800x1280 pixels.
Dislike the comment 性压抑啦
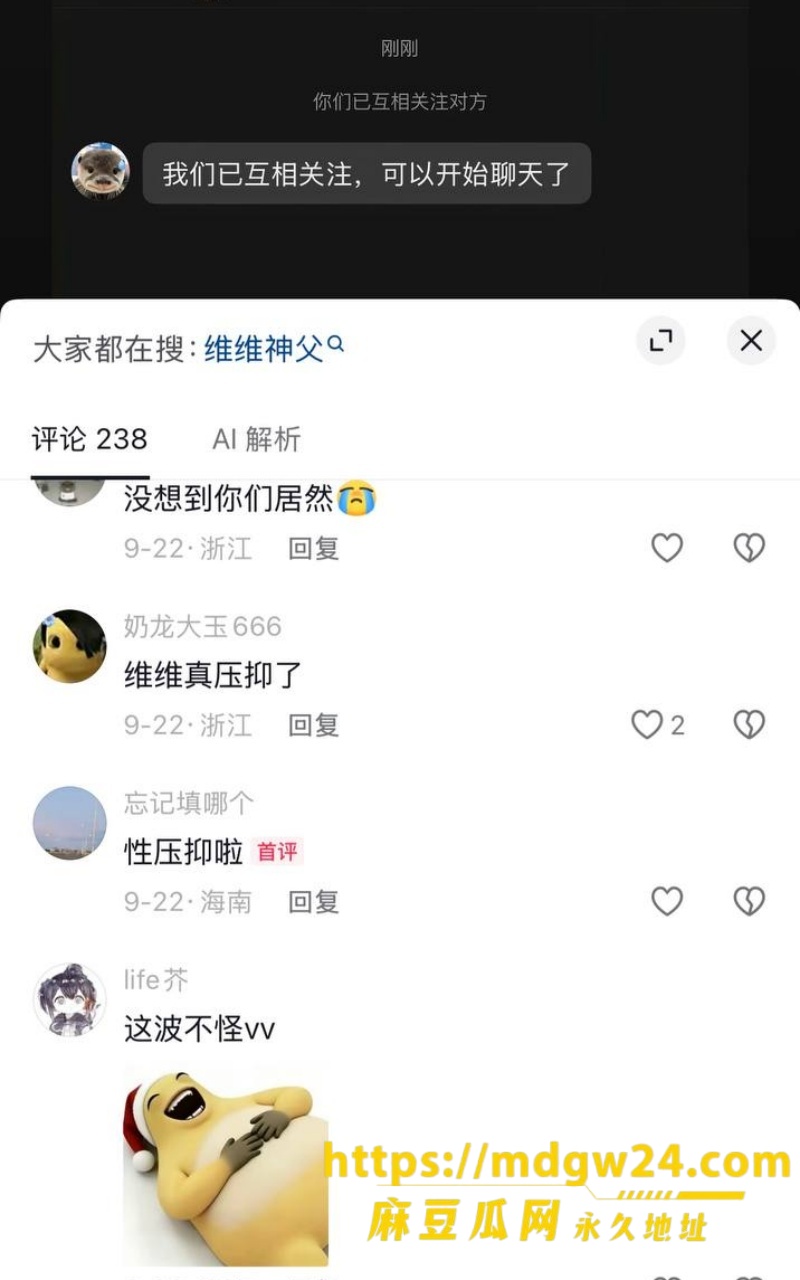pyautogui.click(x=749, y=902)
